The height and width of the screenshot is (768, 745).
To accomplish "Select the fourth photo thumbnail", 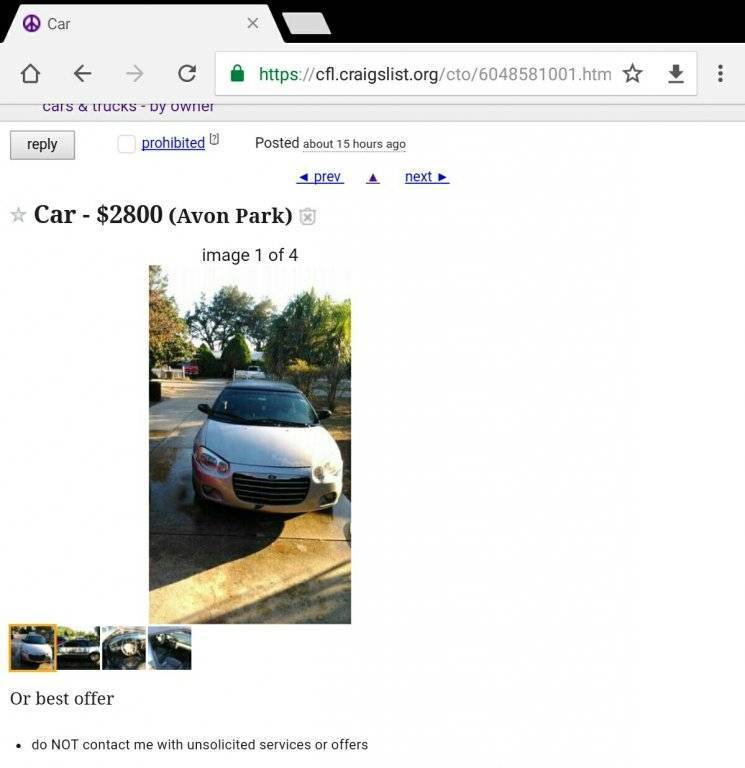I will coord(169,648).
